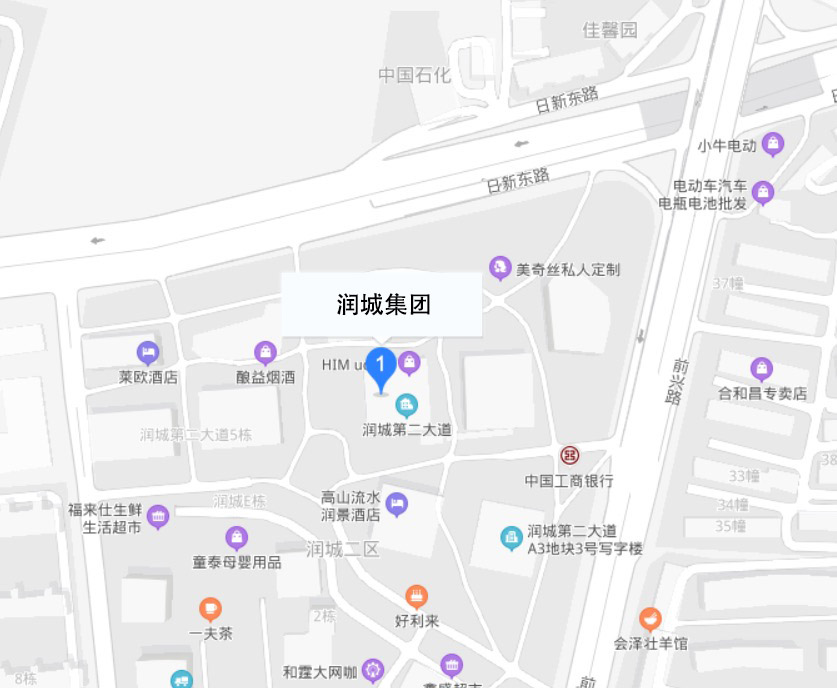Tap the 福来仕生鲜生活超市 marker
Screen dimensions: 837x688
point(158,517)
